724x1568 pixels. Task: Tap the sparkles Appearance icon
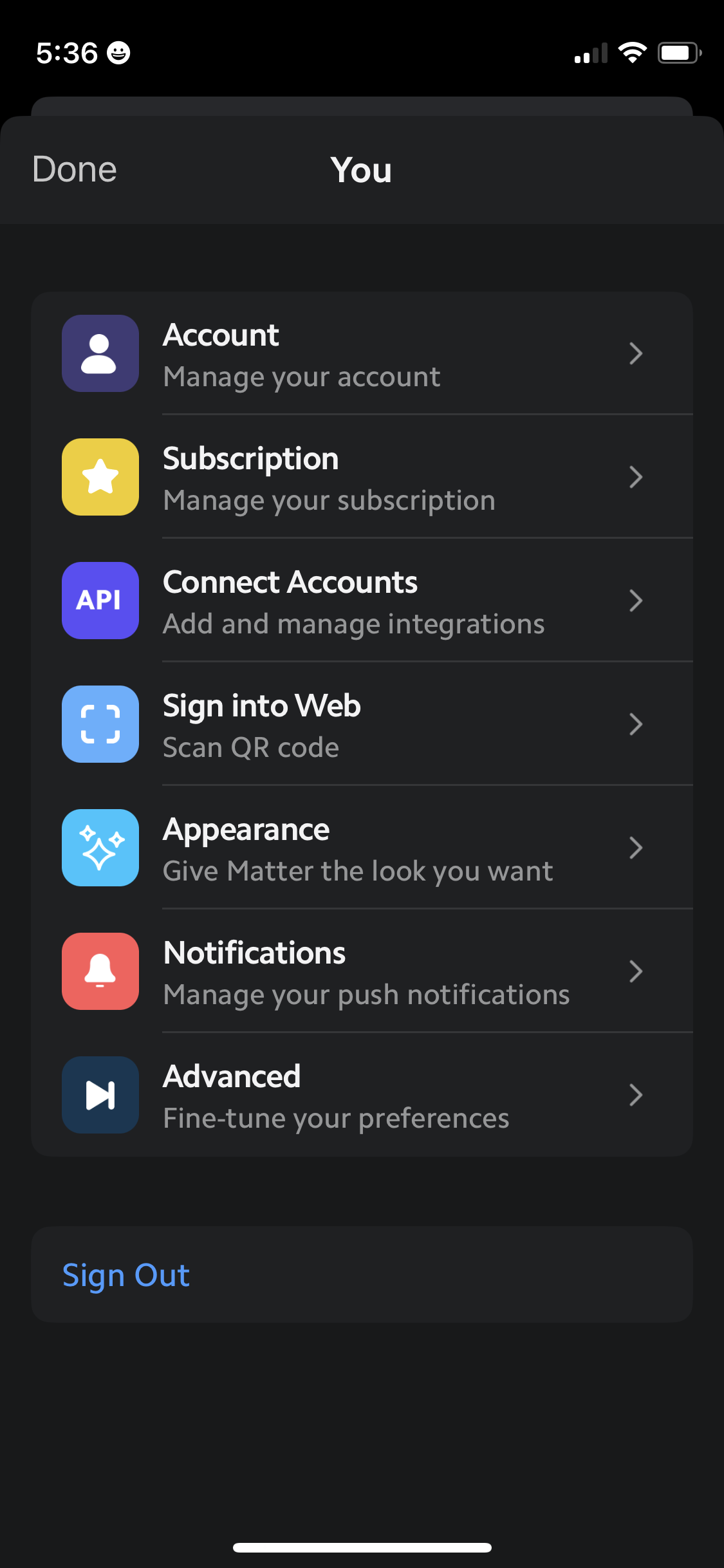point(100,848)
